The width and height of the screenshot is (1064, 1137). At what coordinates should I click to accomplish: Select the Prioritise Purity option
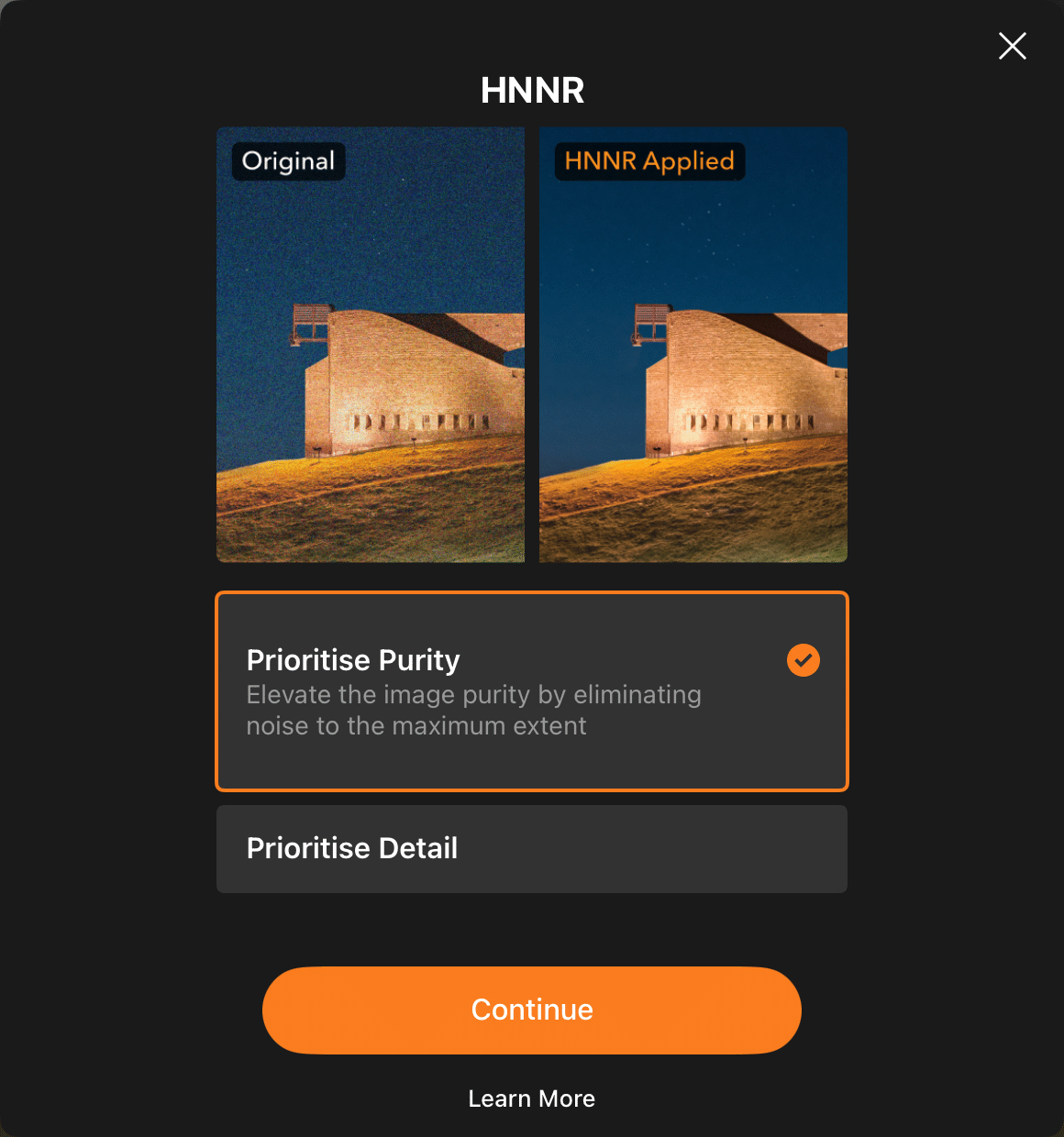(x=531, y=691)
